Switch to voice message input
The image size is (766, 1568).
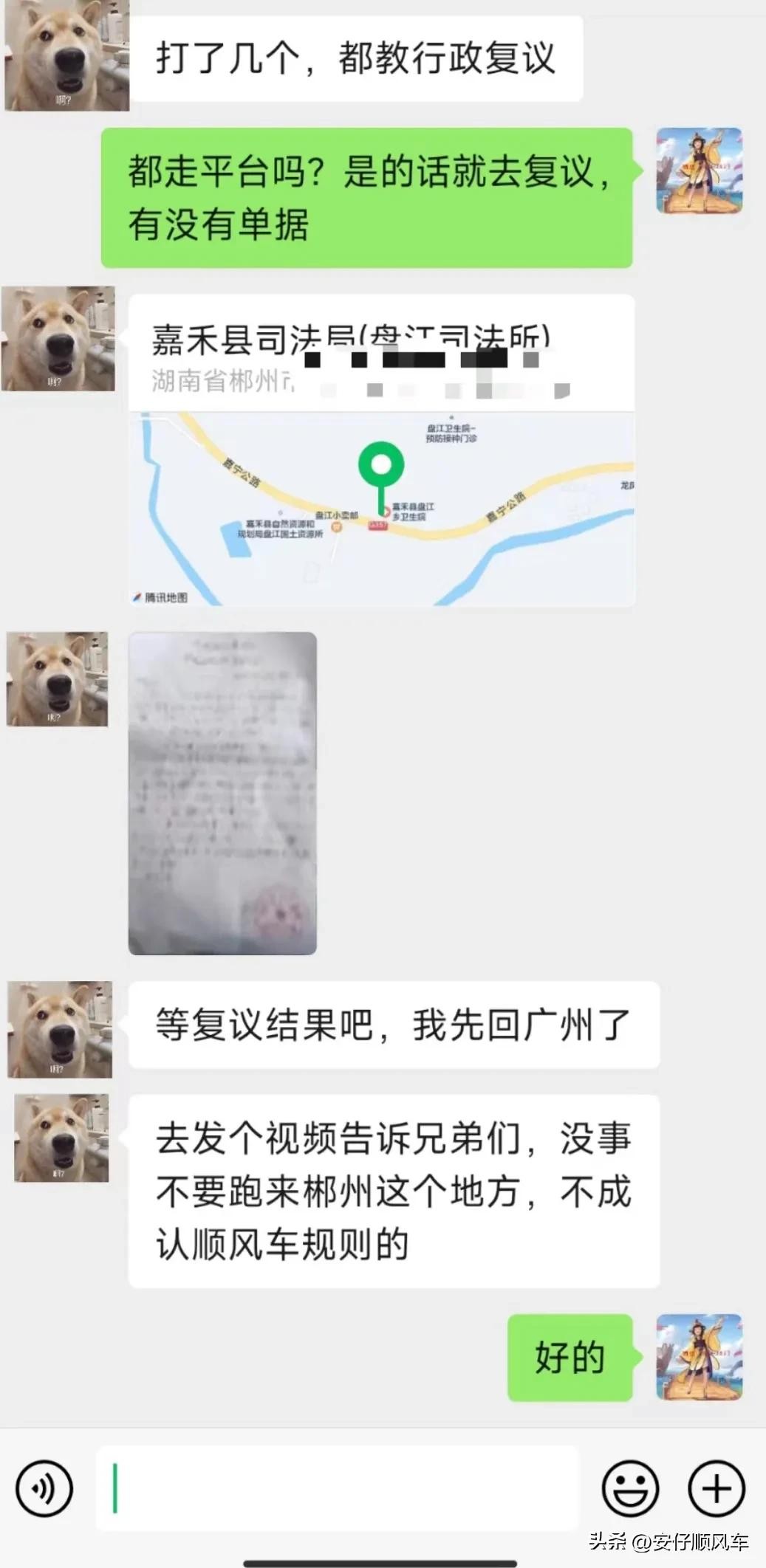tap(44, 1488)
